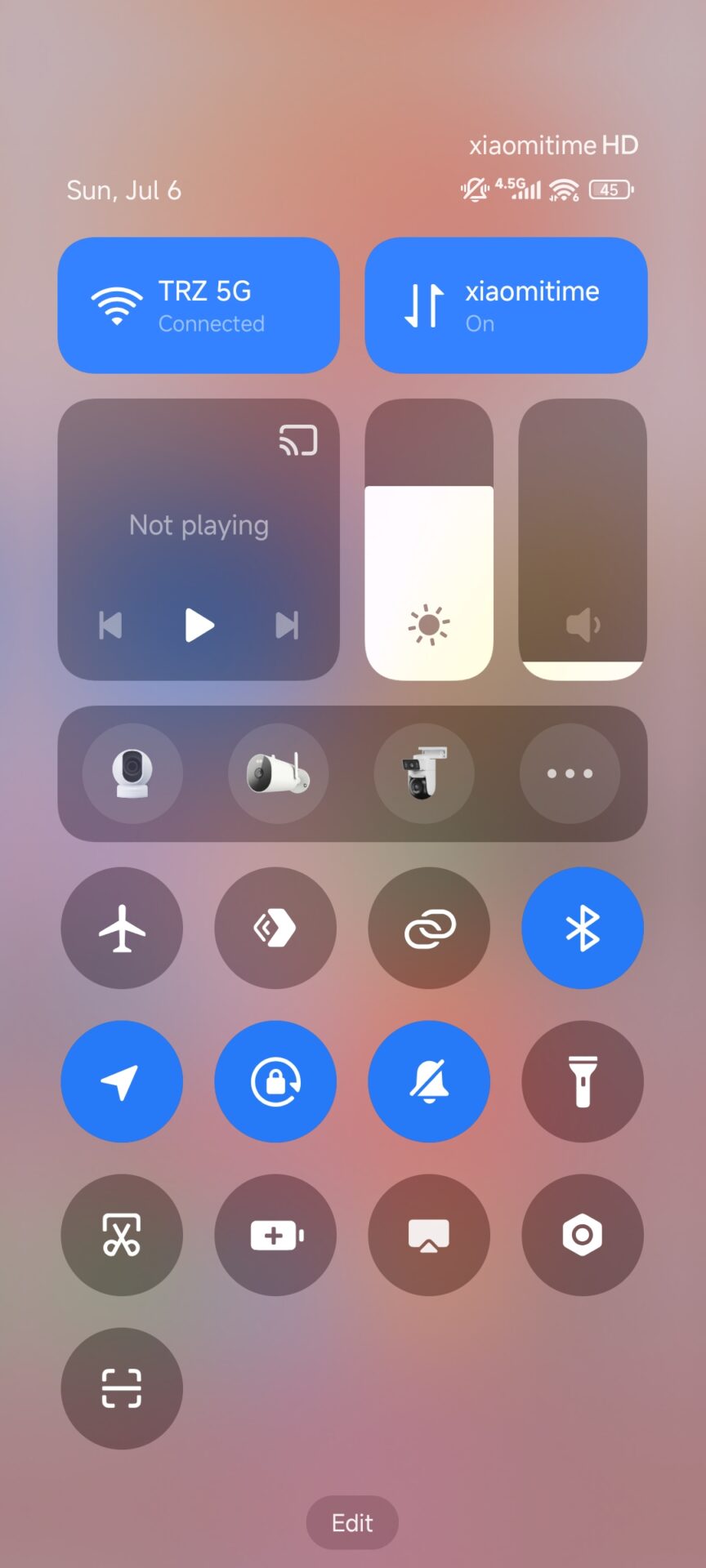Viewport: 706px width, 1568px height.
Task: Skip to next track
Action: click(287, 626)
